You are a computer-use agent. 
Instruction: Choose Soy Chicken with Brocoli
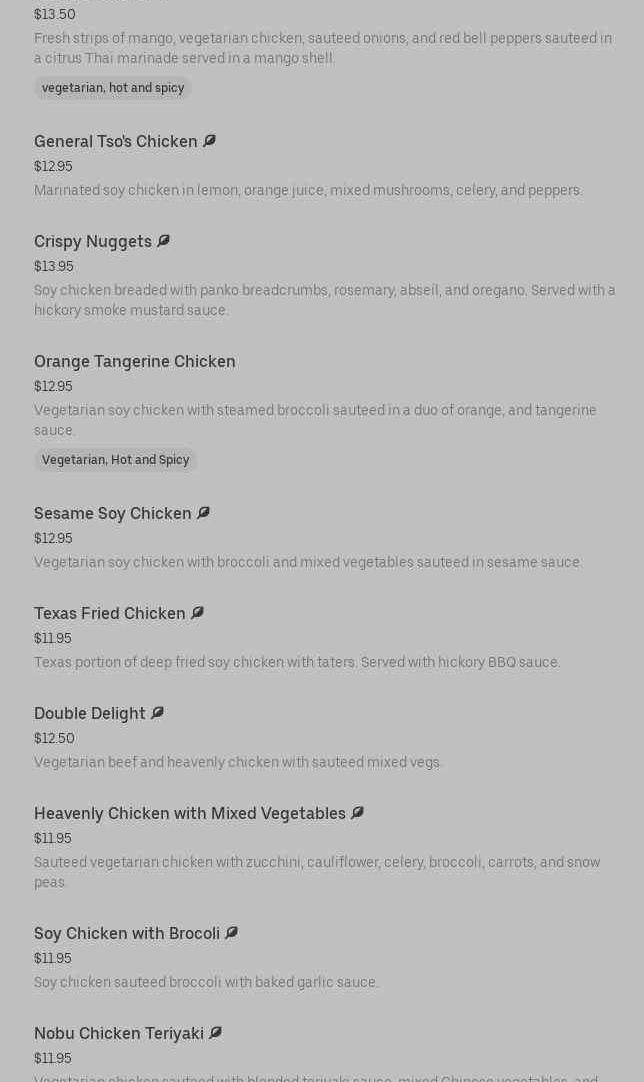pos(127,933)
